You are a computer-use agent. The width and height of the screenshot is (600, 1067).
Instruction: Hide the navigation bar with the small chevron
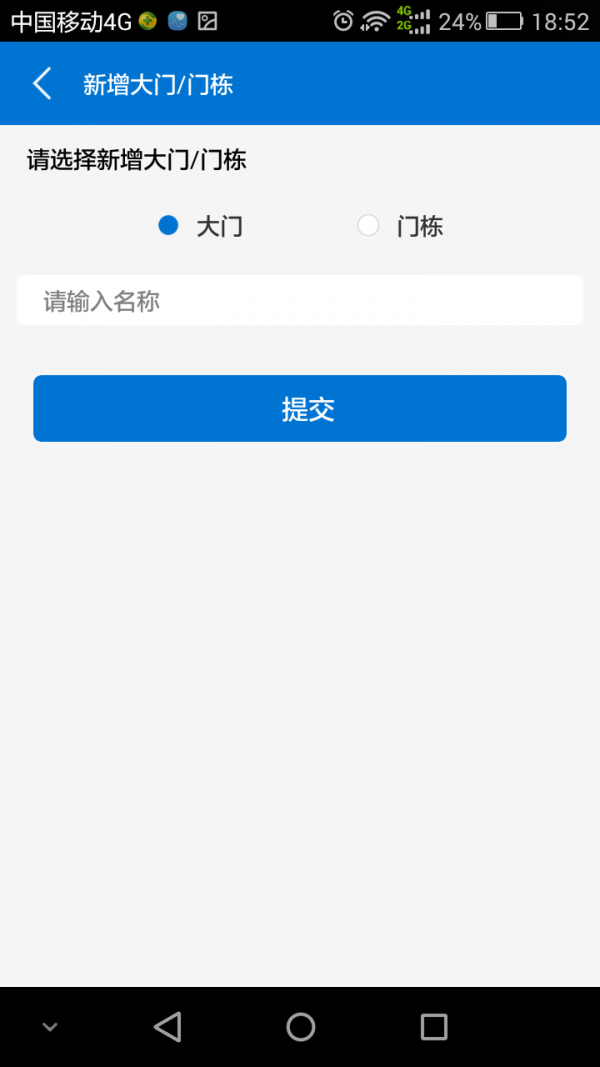point(50,1027)
